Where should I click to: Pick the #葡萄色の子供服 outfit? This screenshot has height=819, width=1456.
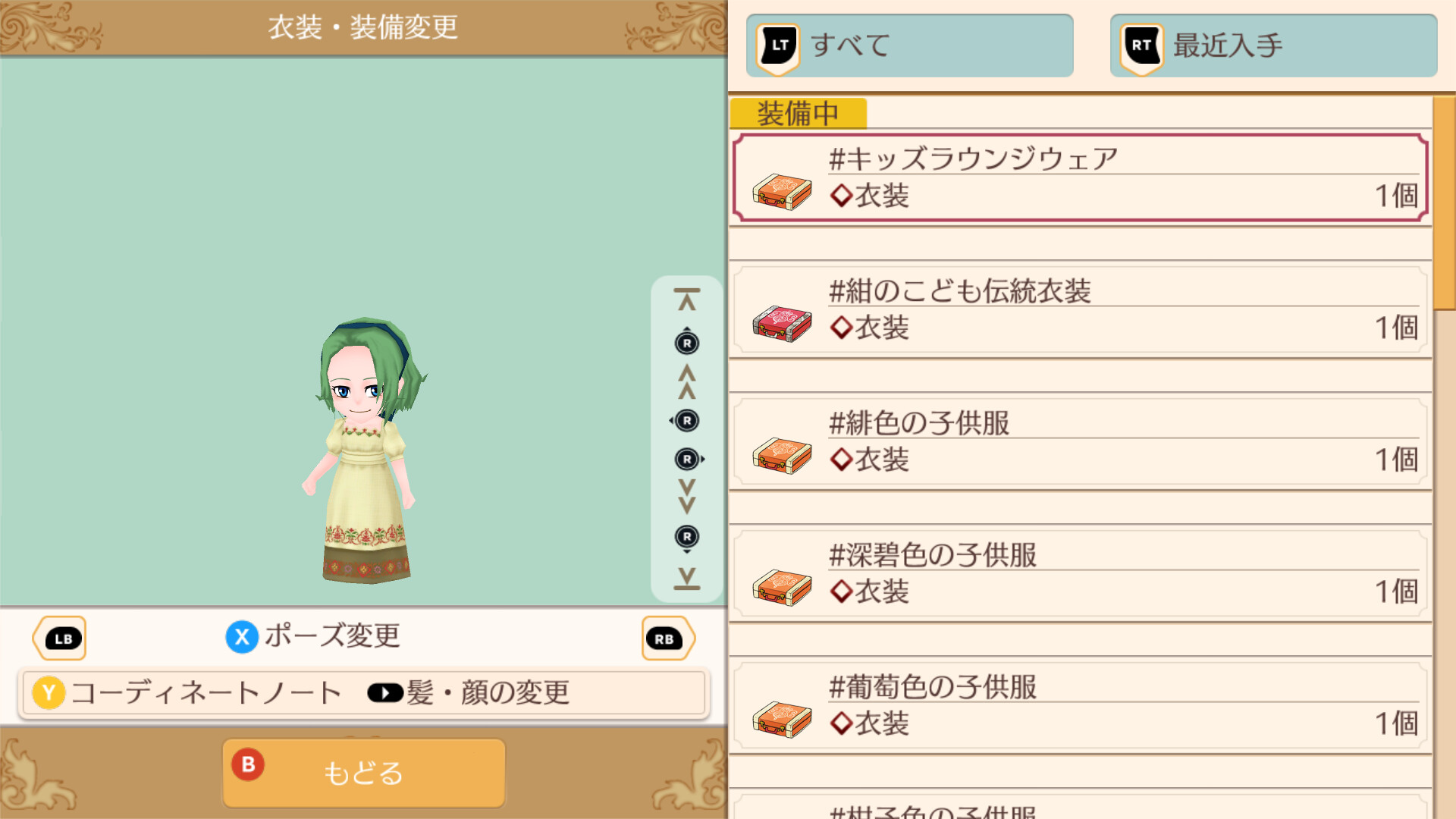[x=1080, y=706]
